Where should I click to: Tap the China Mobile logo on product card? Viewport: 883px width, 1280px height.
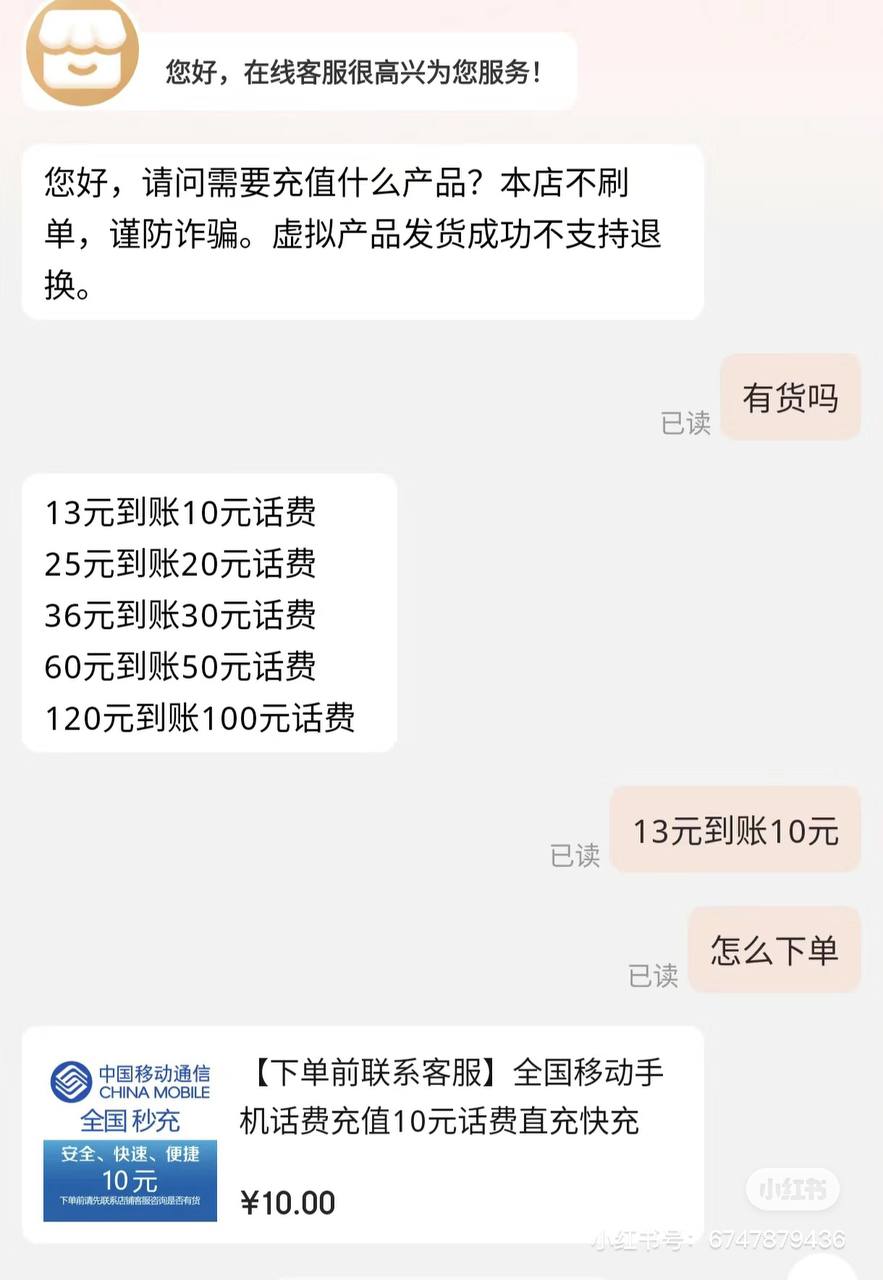(128, 1082)
